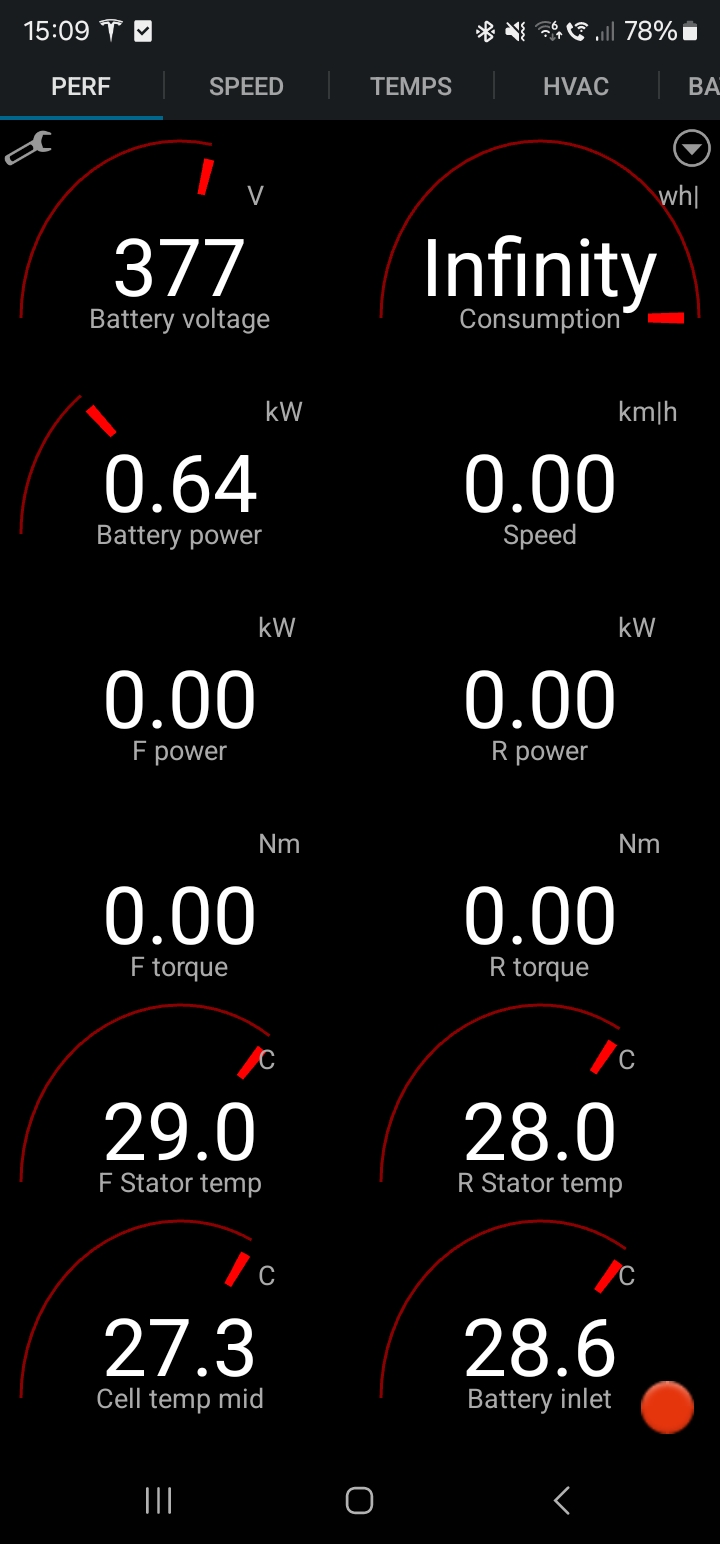Viewport: 720px width, 1544px height.
Task: Open the recent apps view
Action: 158,1500
